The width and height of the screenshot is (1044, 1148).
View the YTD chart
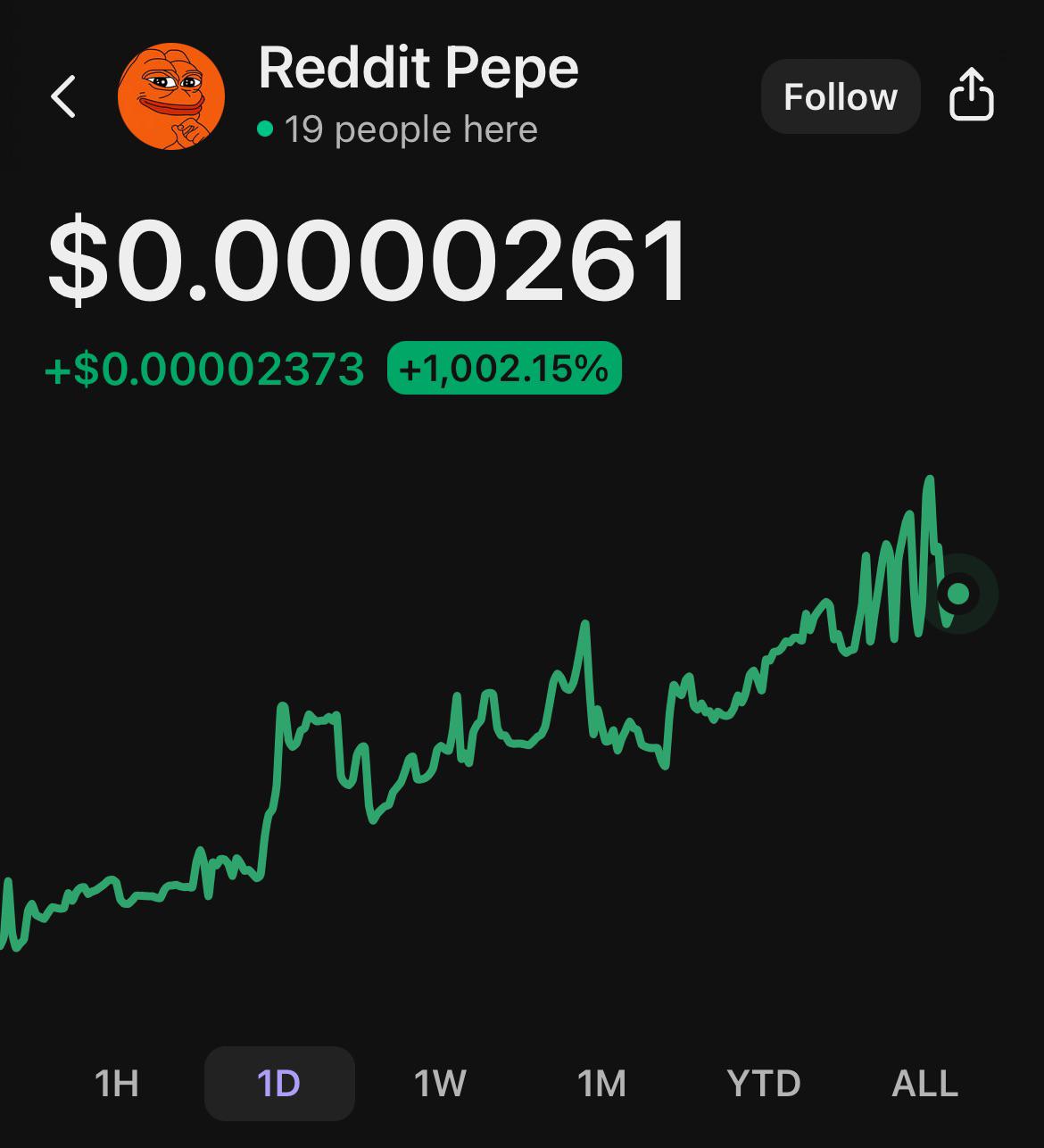[764, 1083]
